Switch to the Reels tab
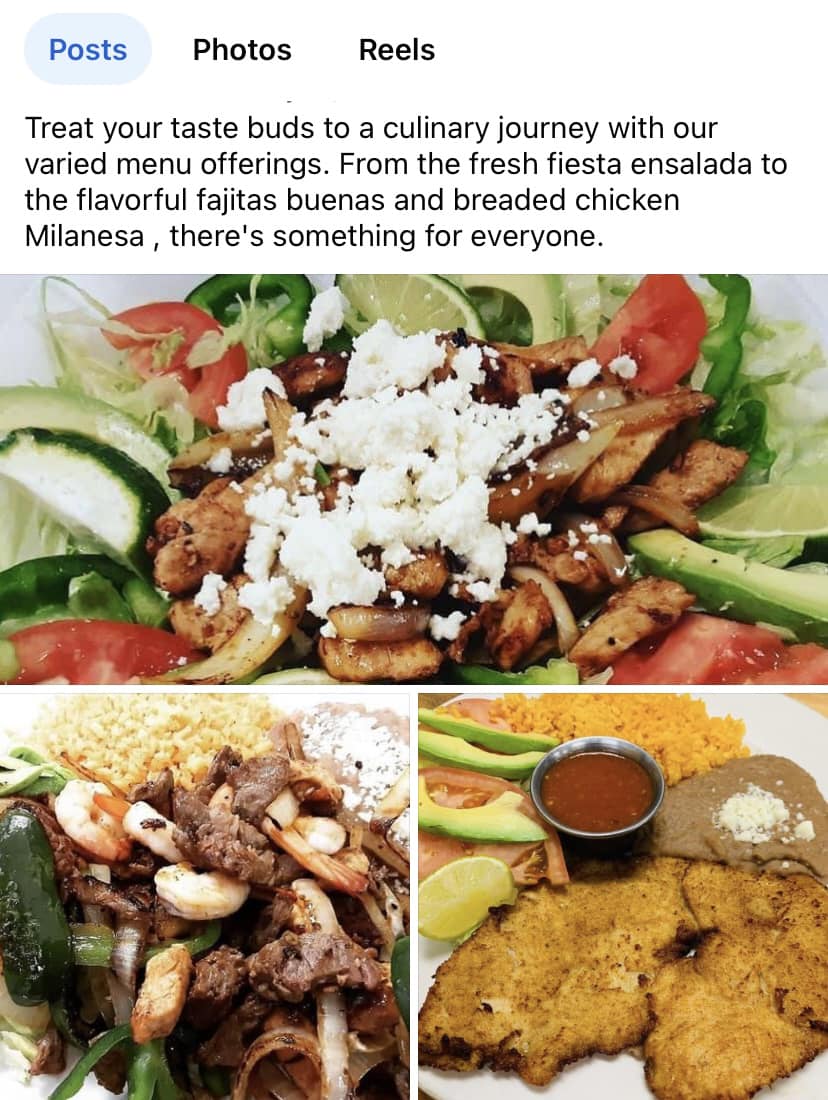828x1100 pixels. pos(397,50)
